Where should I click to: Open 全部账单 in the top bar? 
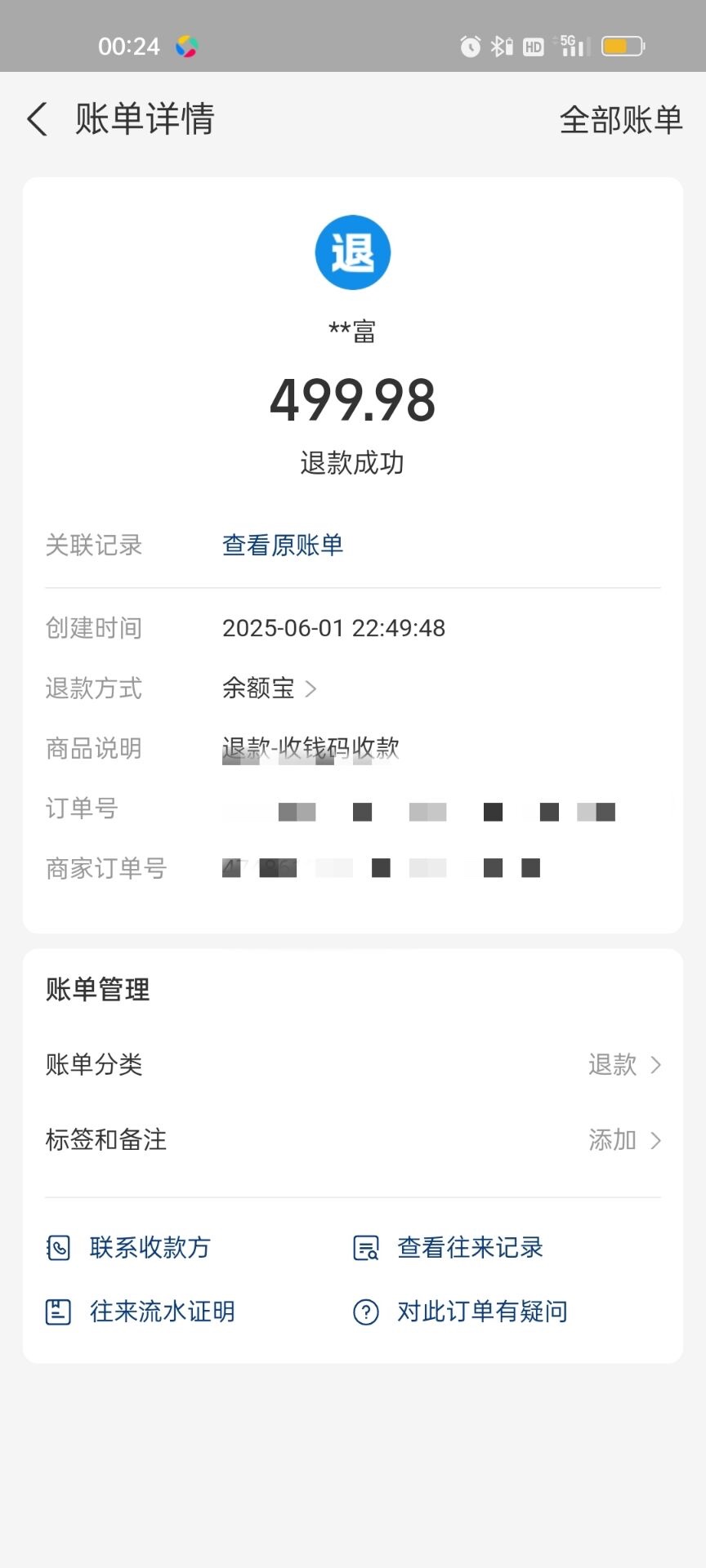[621, 120]
